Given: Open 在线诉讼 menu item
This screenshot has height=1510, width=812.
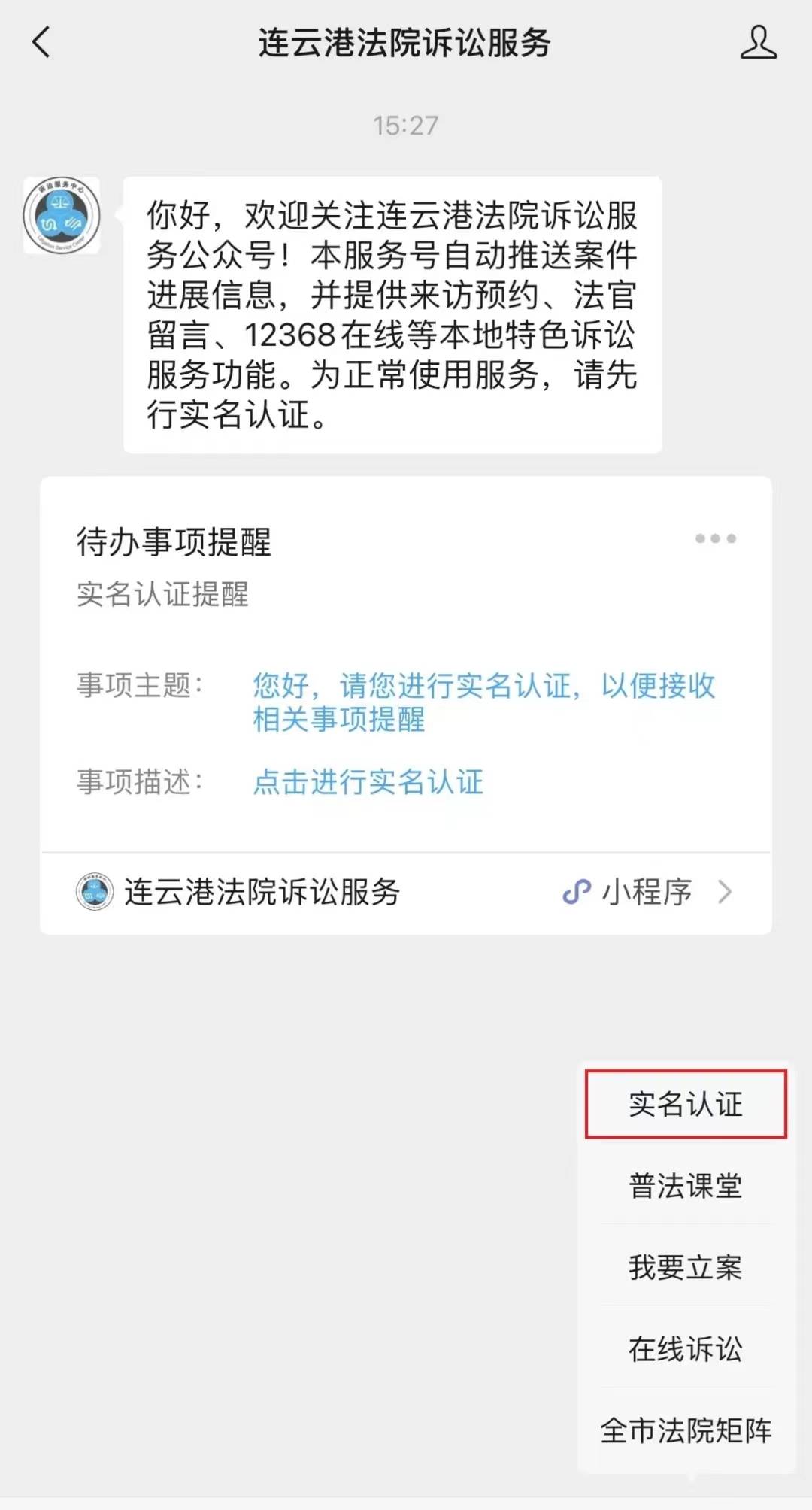Looking at the screenshot, I should click(x=686, y=1348).
